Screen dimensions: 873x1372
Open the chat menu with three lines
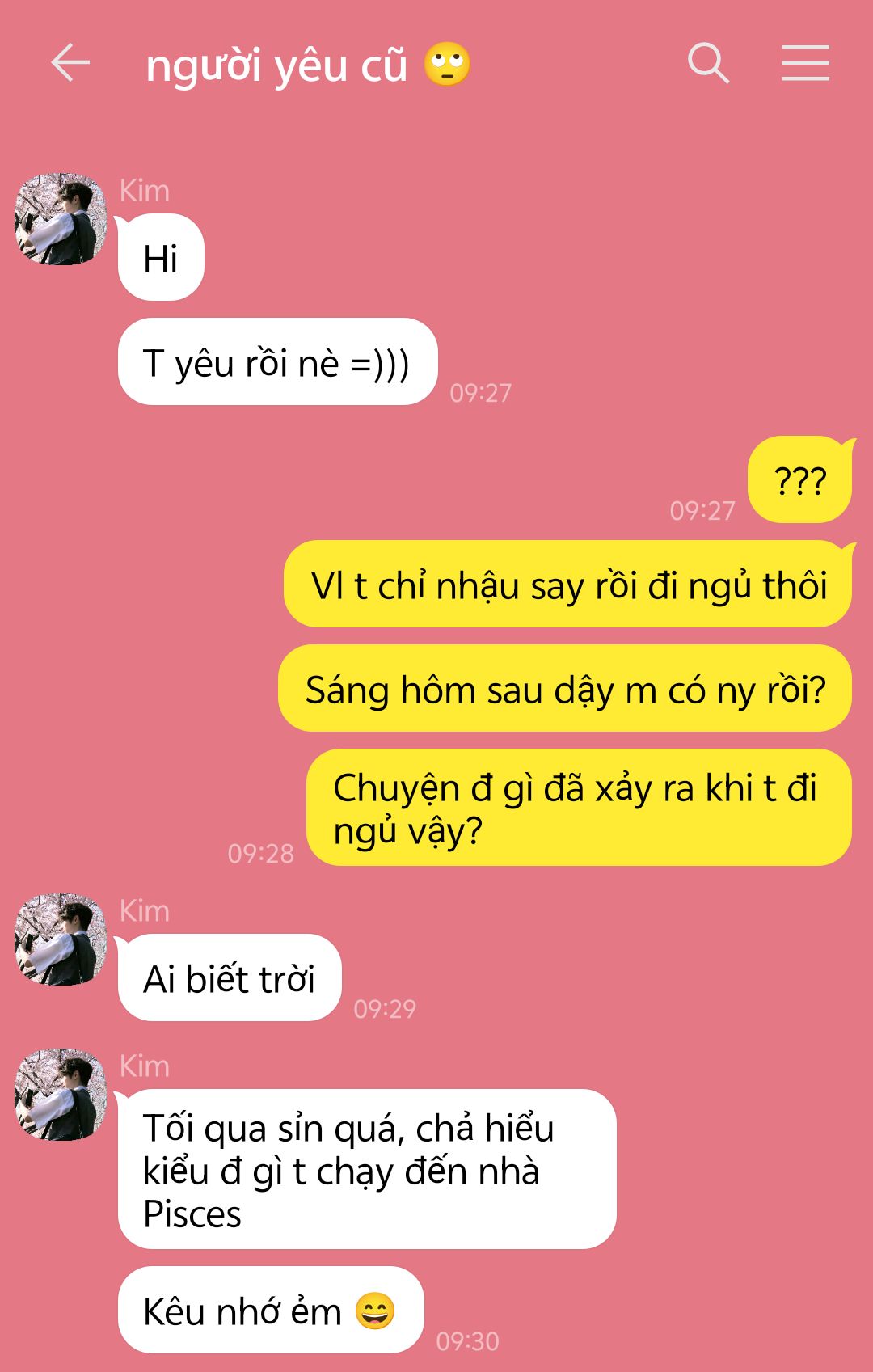[x=805, y=63]
